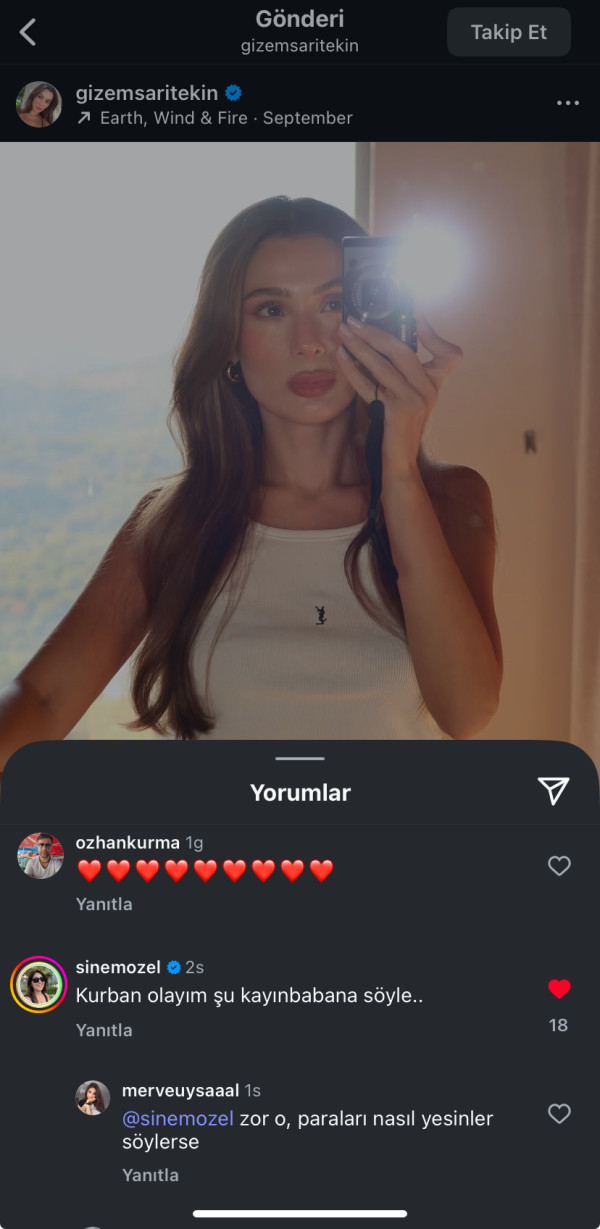The height and width of the screenshot is (1229, 600).
Task: View sinemozel's story from her avatar
Action: coord(39,985)
